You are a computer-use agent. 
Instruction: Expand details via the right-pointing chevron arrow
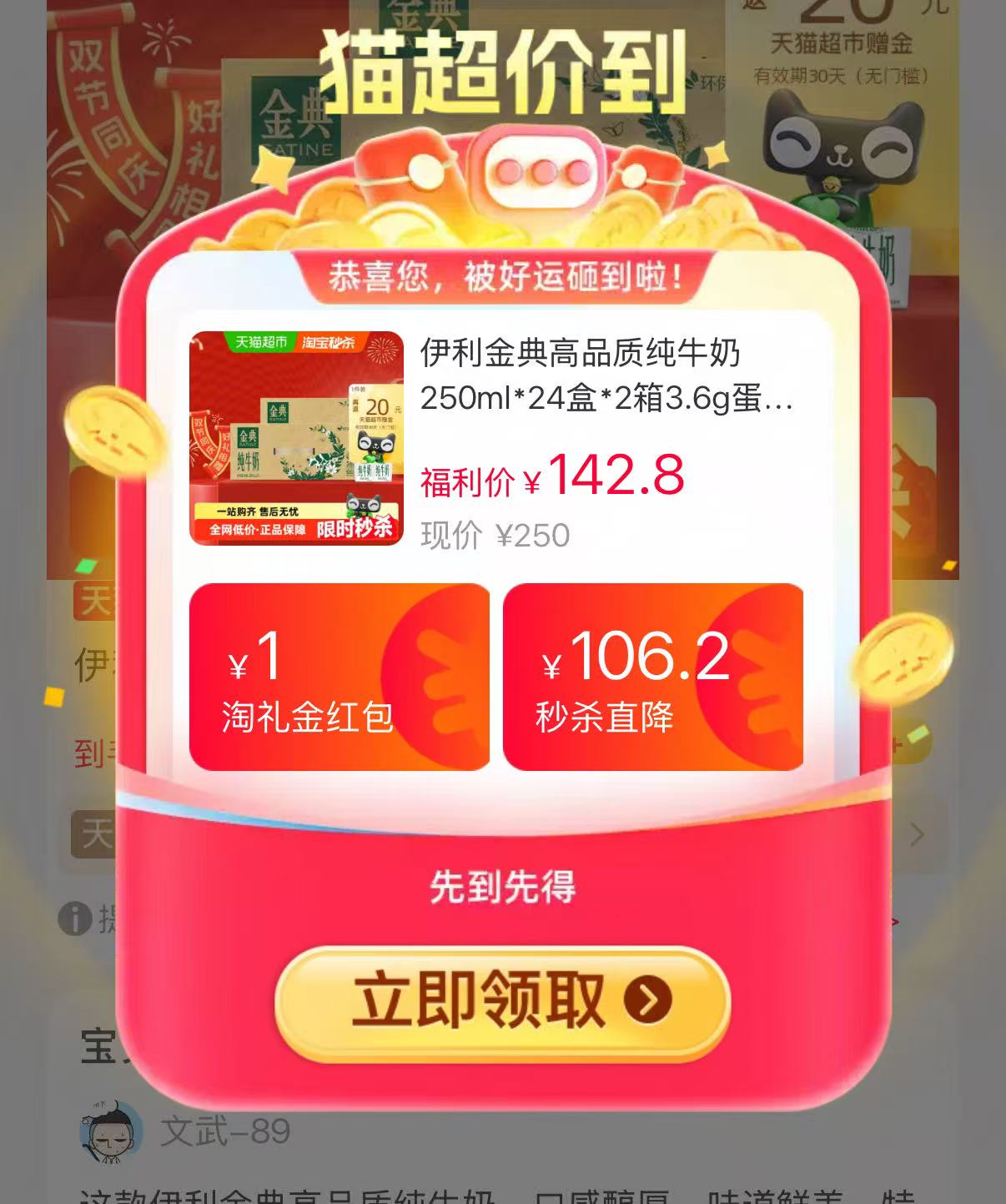[x=918, y=833]
